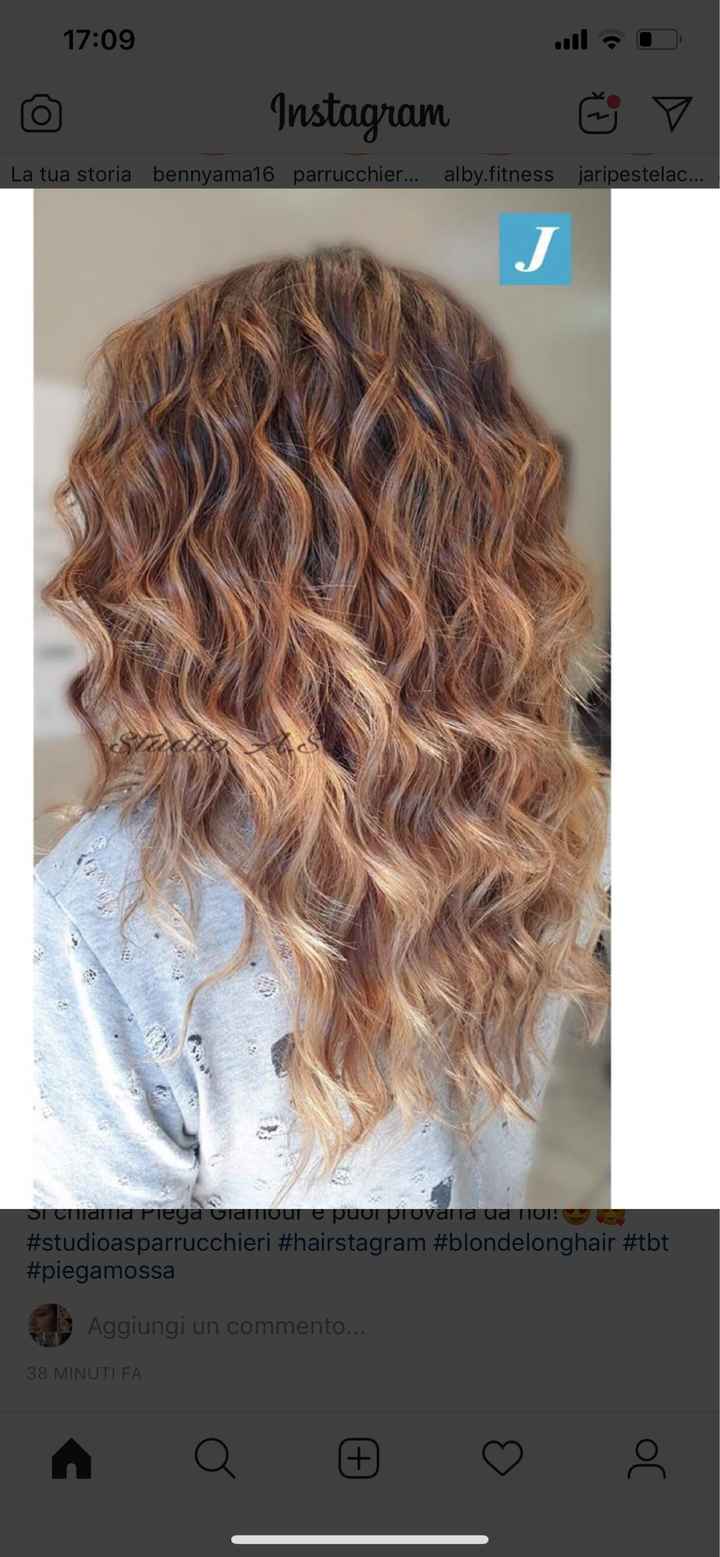This screenshot has height=1557, width=720.
Task: Open the camera from the top bar
Action: [41, 114]
